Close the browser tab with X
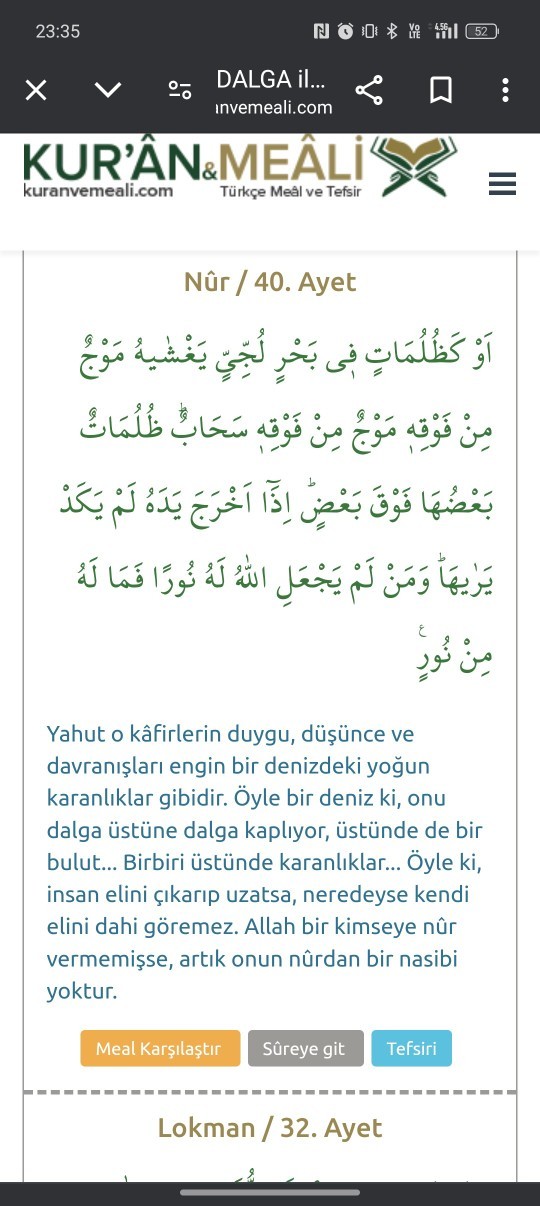This screenshot has width=540, height=1206. click(36, 91)
